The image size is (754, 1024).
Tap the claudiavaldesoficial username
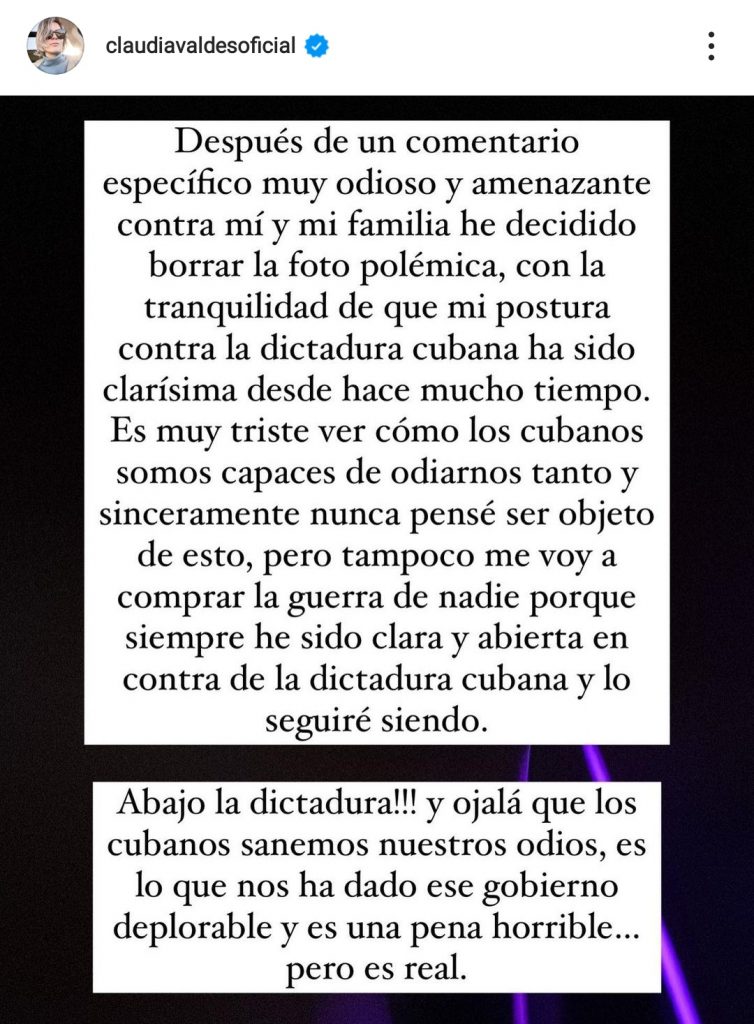[201, 46]
